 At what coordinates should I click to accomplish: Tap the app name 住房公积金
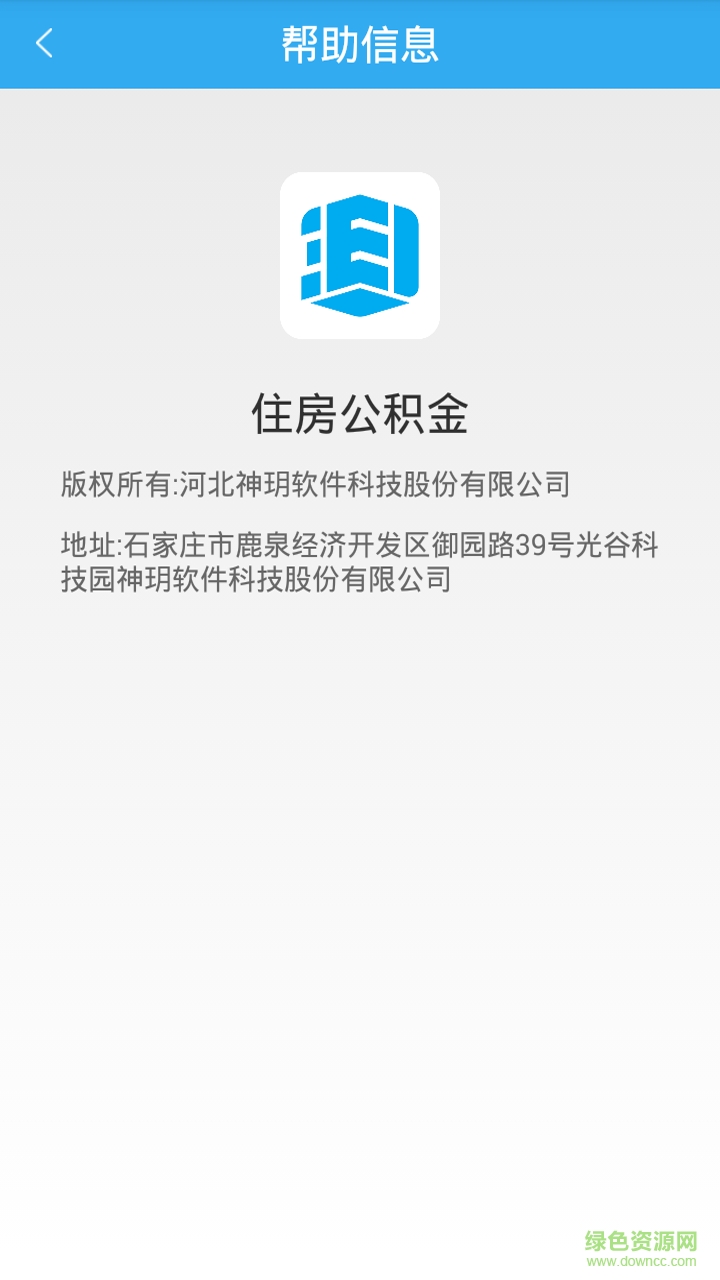360,412
